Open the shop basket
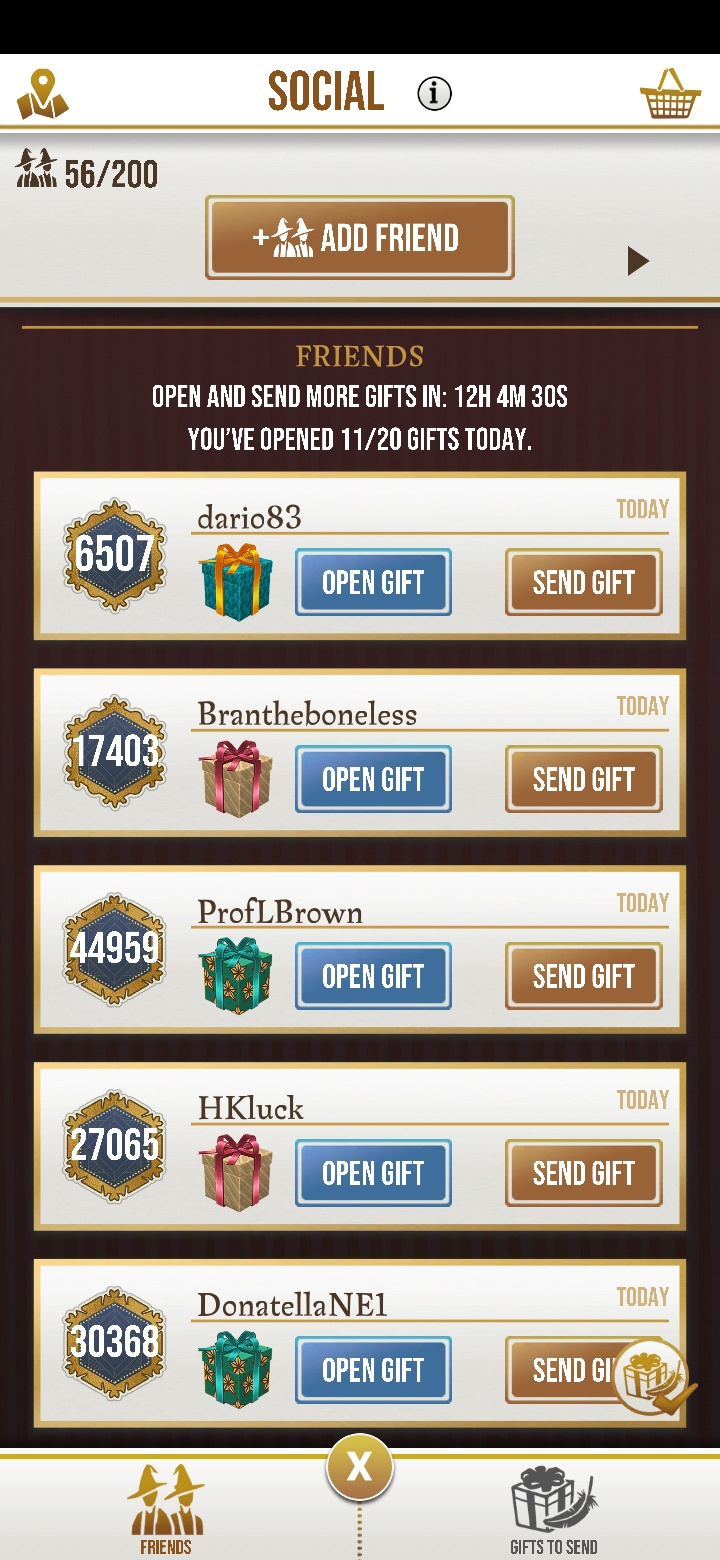 pos(669,94)
